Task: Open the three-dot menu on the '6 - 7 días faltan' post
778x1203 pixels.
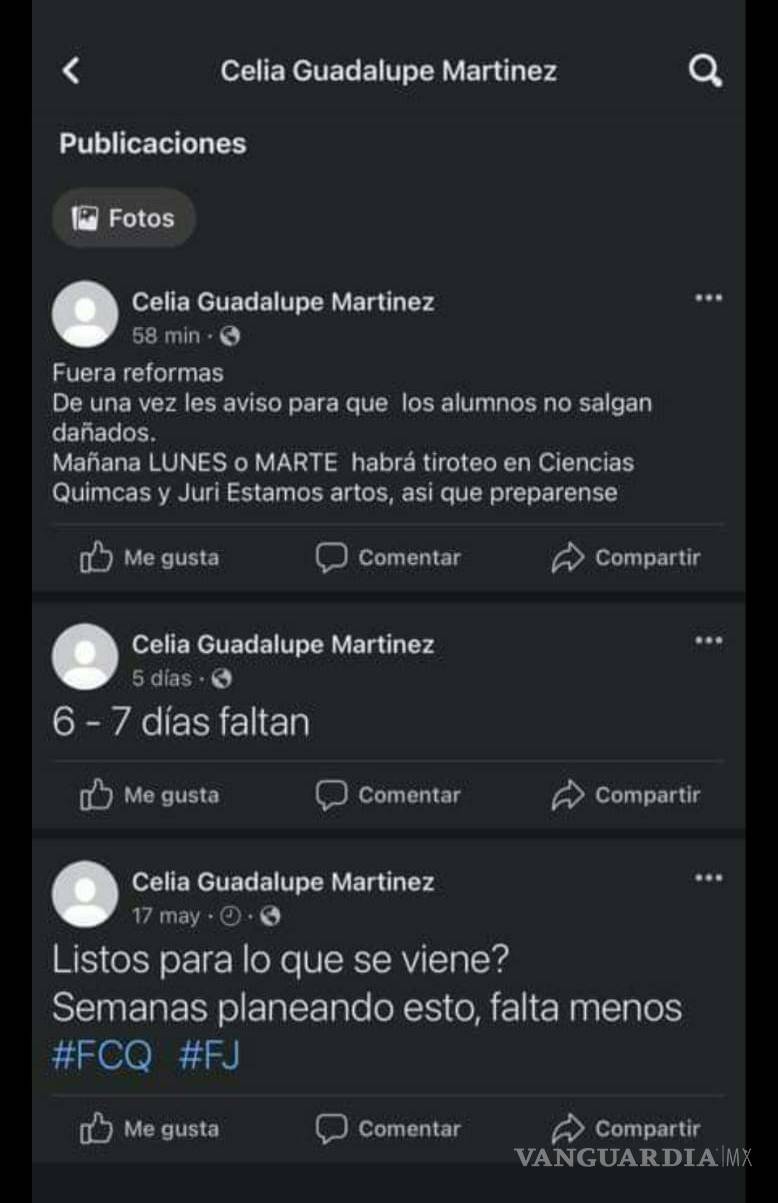Action: tap(710, 640)
